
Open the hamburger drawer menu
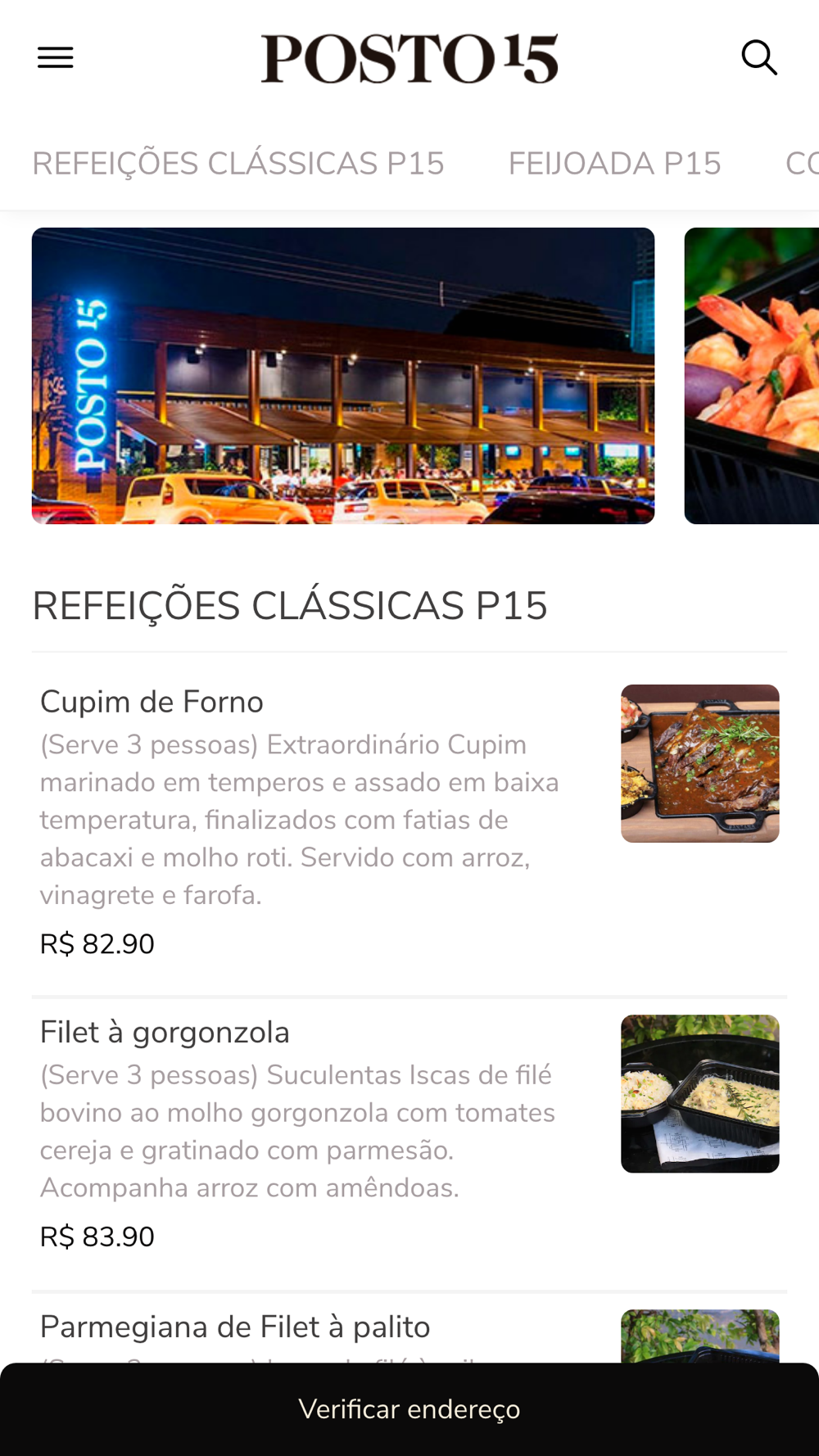[56, 57]
